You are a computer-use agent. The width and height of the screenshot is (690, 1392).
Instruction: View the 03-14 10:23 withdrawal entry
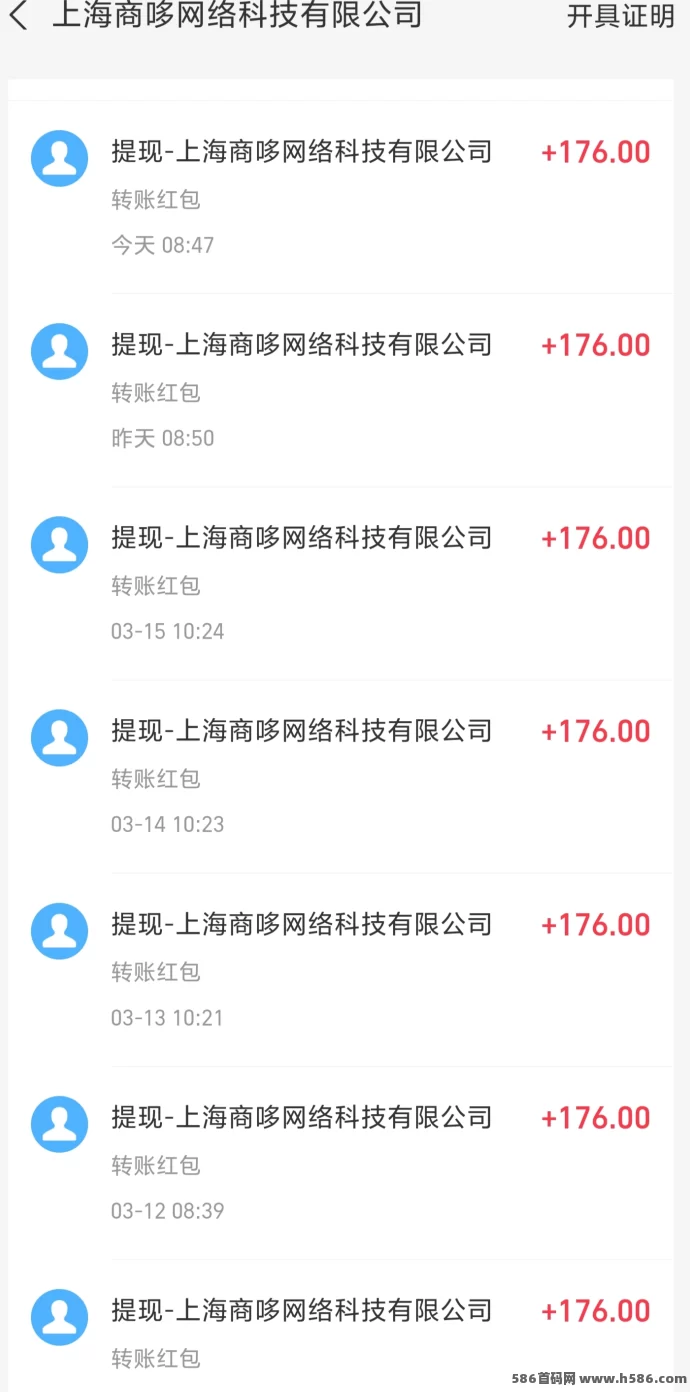(x=341, y=776)
